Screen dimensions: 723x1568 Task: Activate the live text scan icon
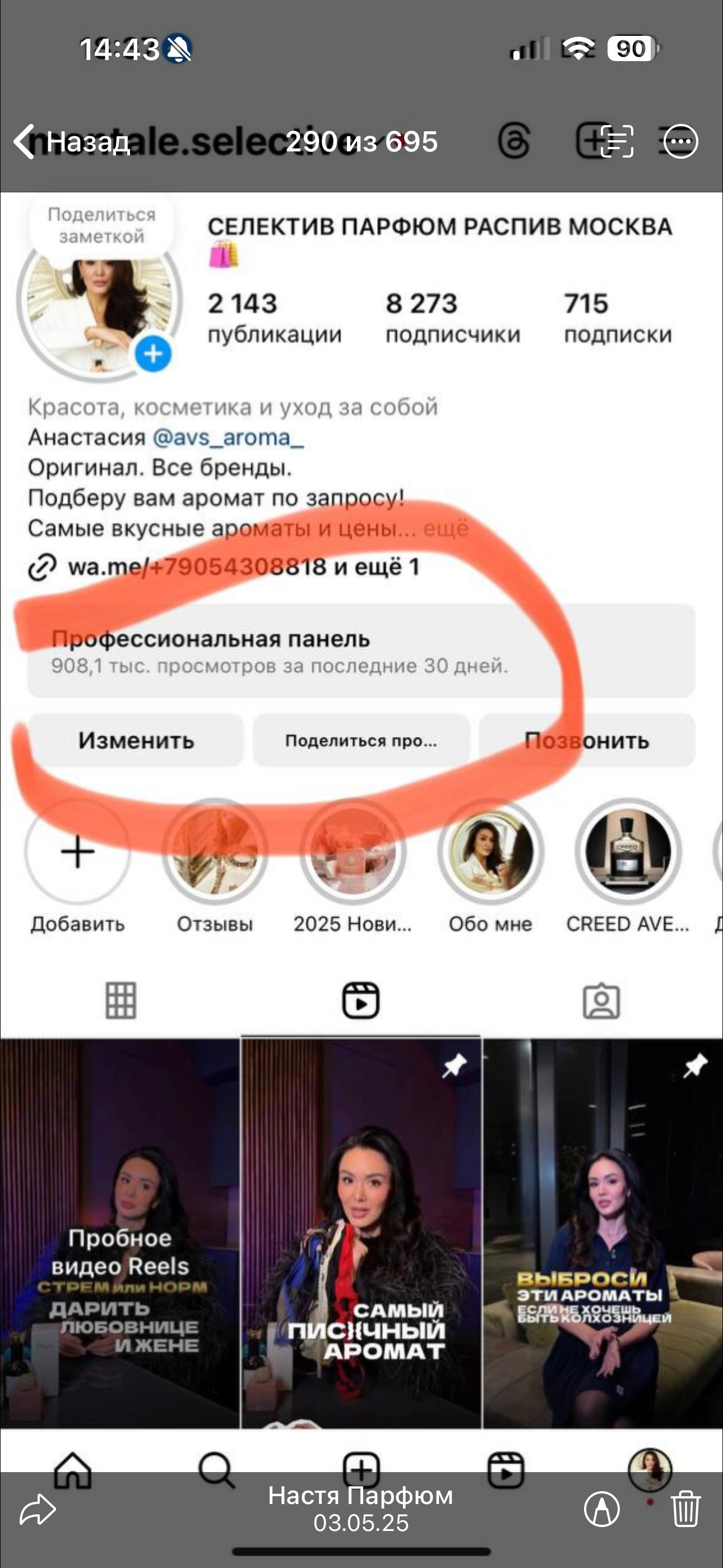pyautogui.click(x=617, y=142)
